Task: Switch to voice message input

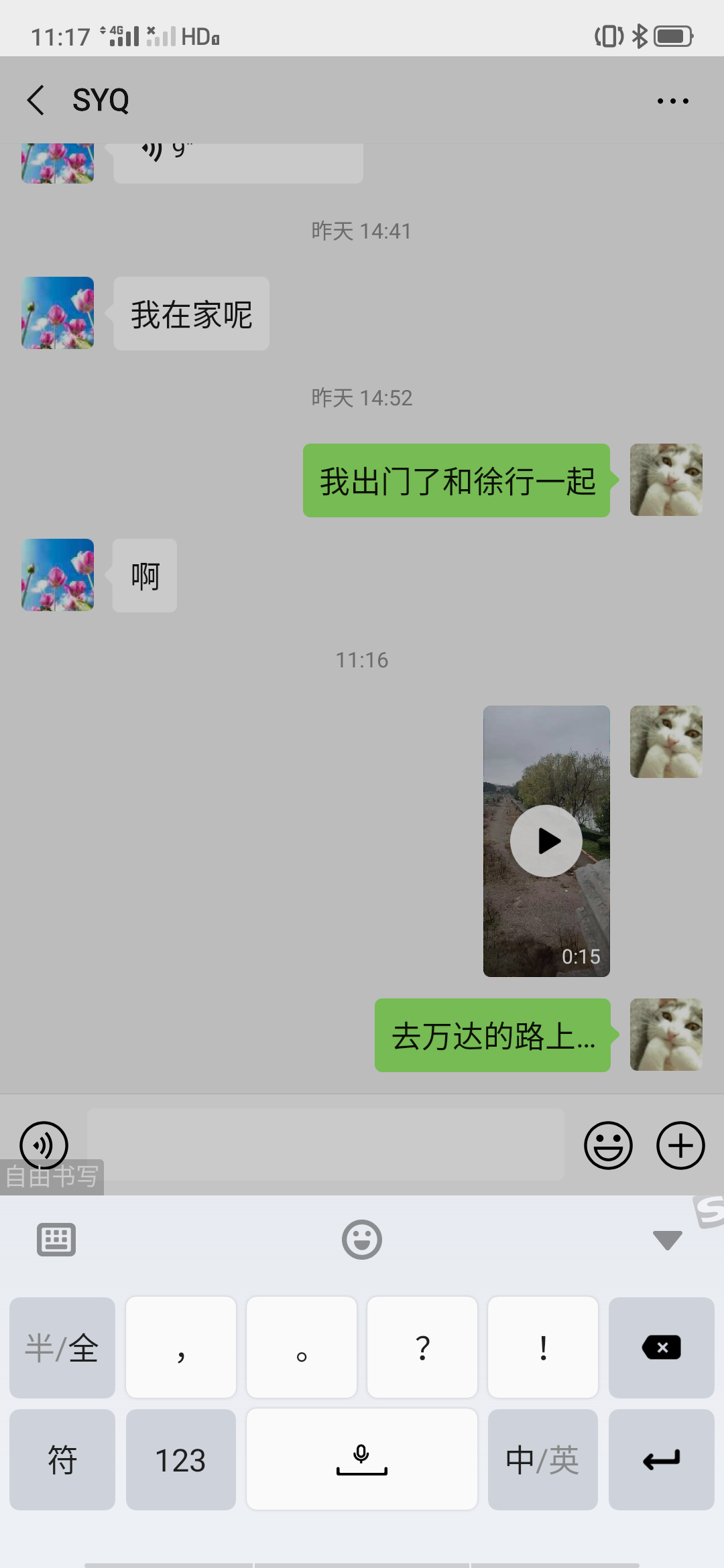Action: 44,1145
